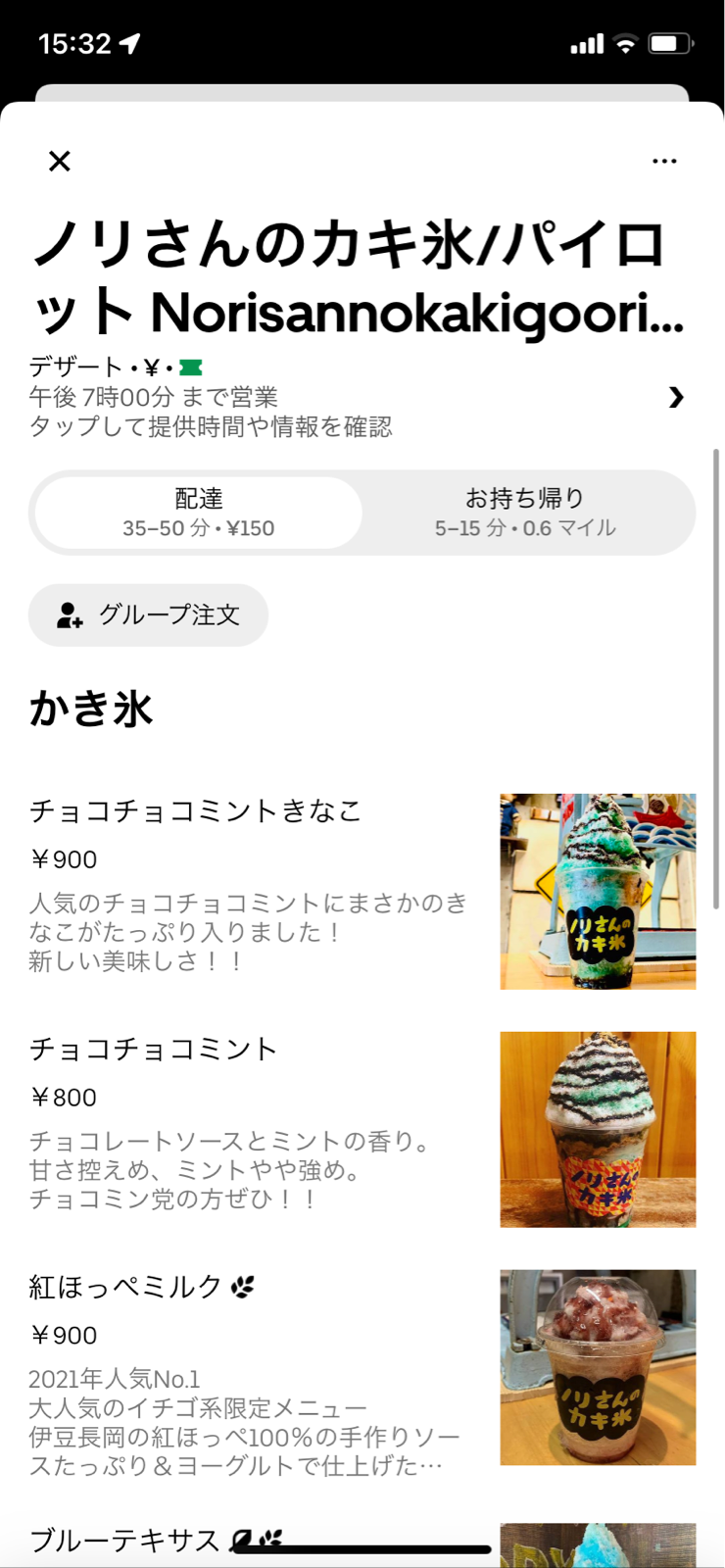Screen dimensions: 725x1568
Task: Switch to お持ち帰り pickup option
Action: pyautogui.click(x=525, y=513)
